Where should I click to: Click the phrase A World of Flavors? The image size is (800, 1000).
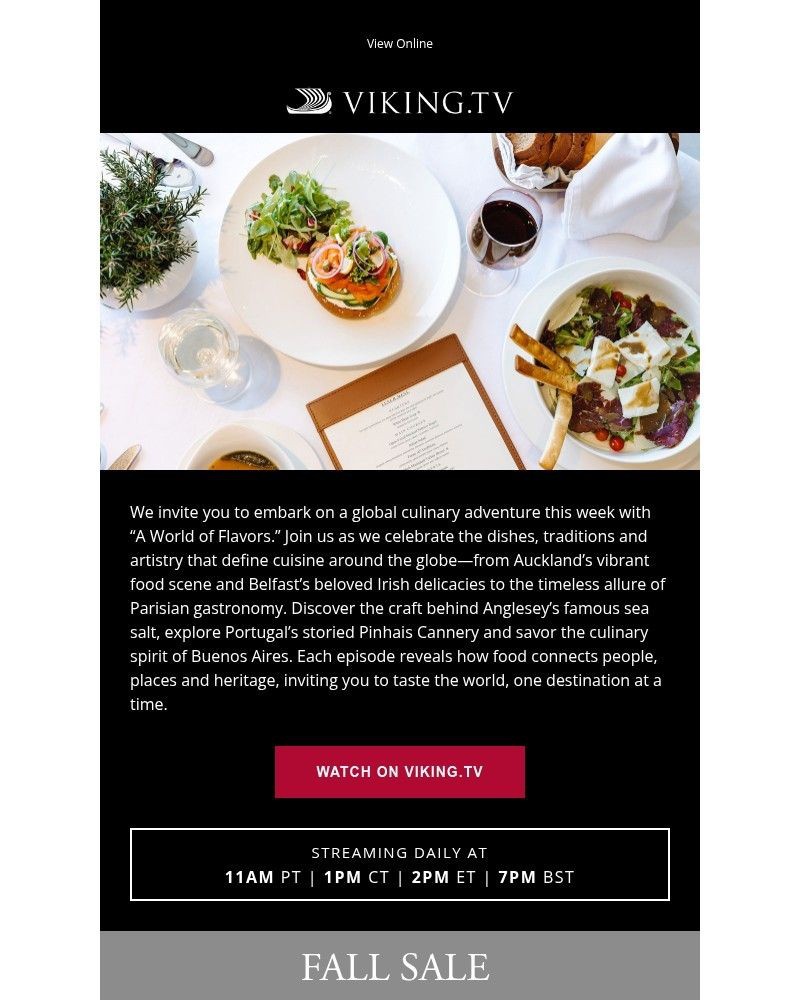coord(205,536)
